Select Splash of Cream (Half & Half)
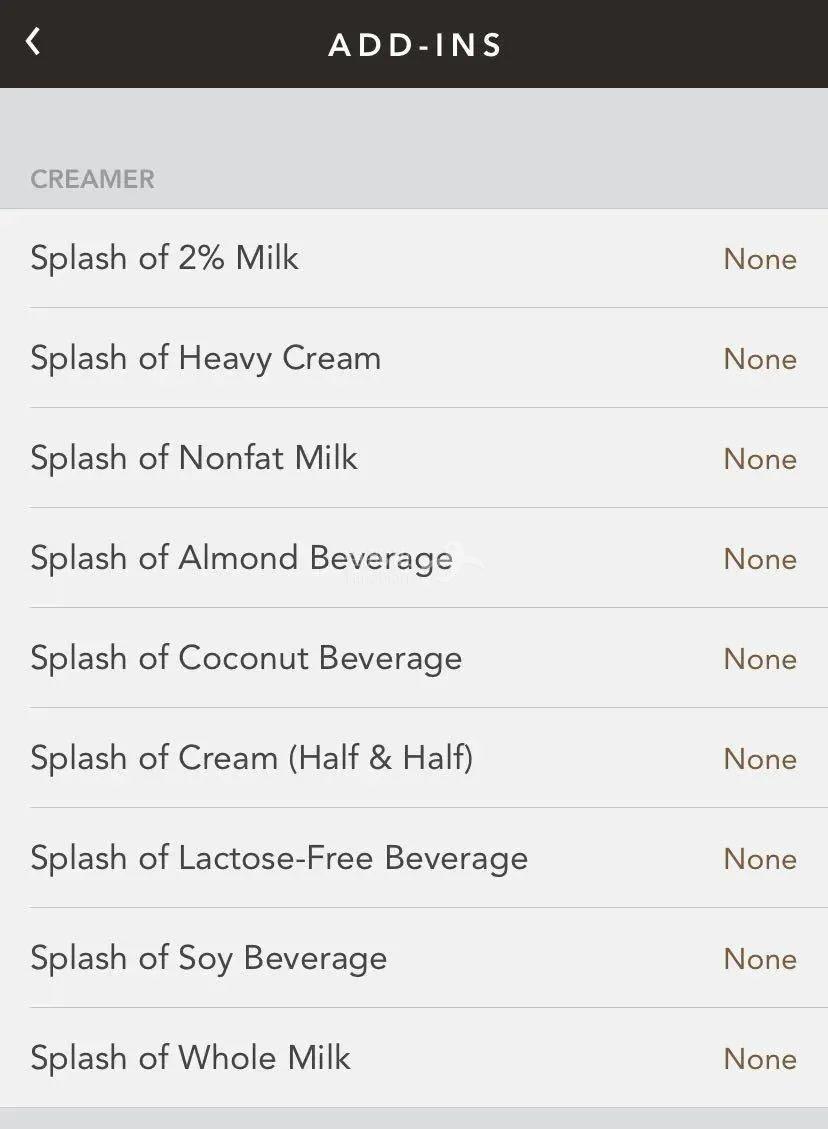This screenshot has height=1129, width=828. [x=413, y=758]
